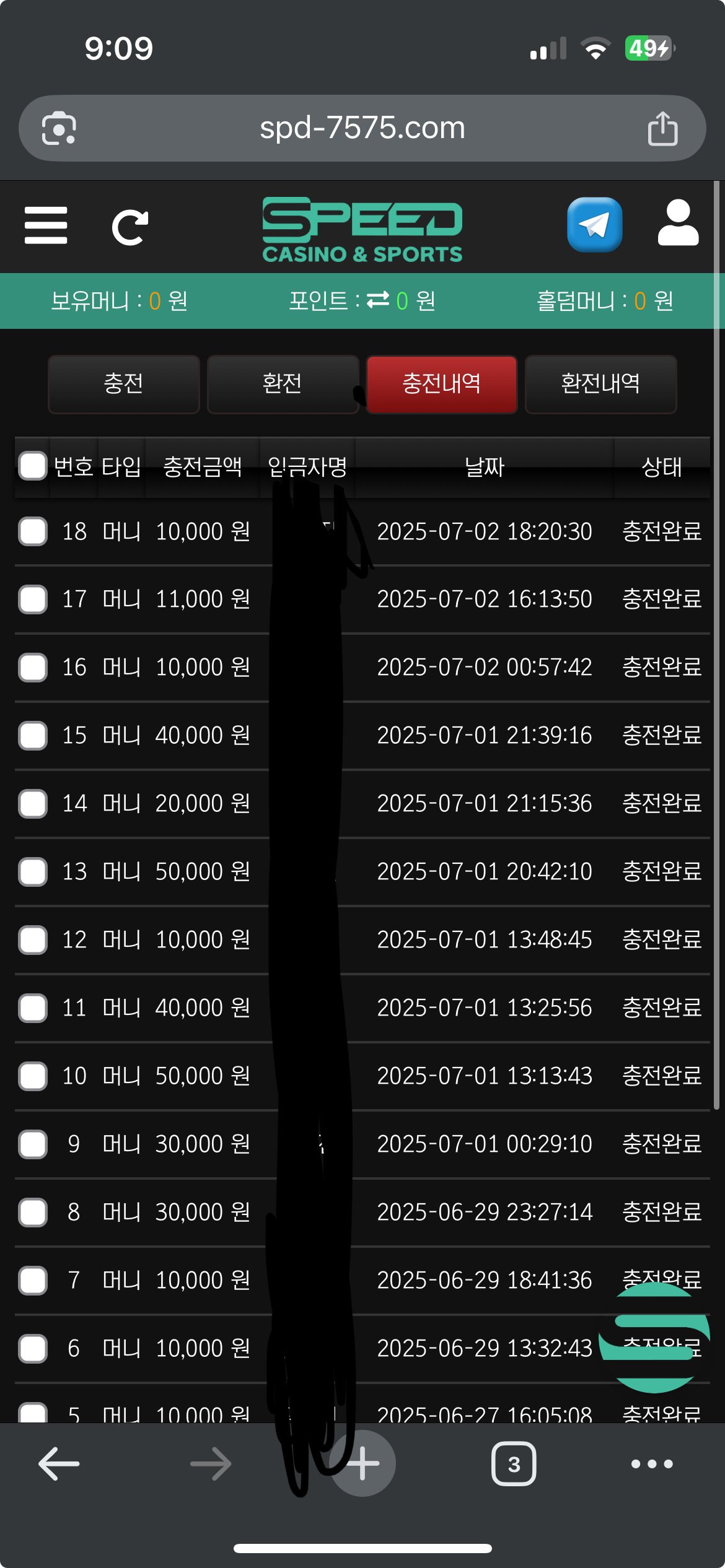Viewport: 725px width, 1568px height.
Task: Tap the browser address bar spd-7575.com
Action: pyautogui.click(x=362, y=128)
